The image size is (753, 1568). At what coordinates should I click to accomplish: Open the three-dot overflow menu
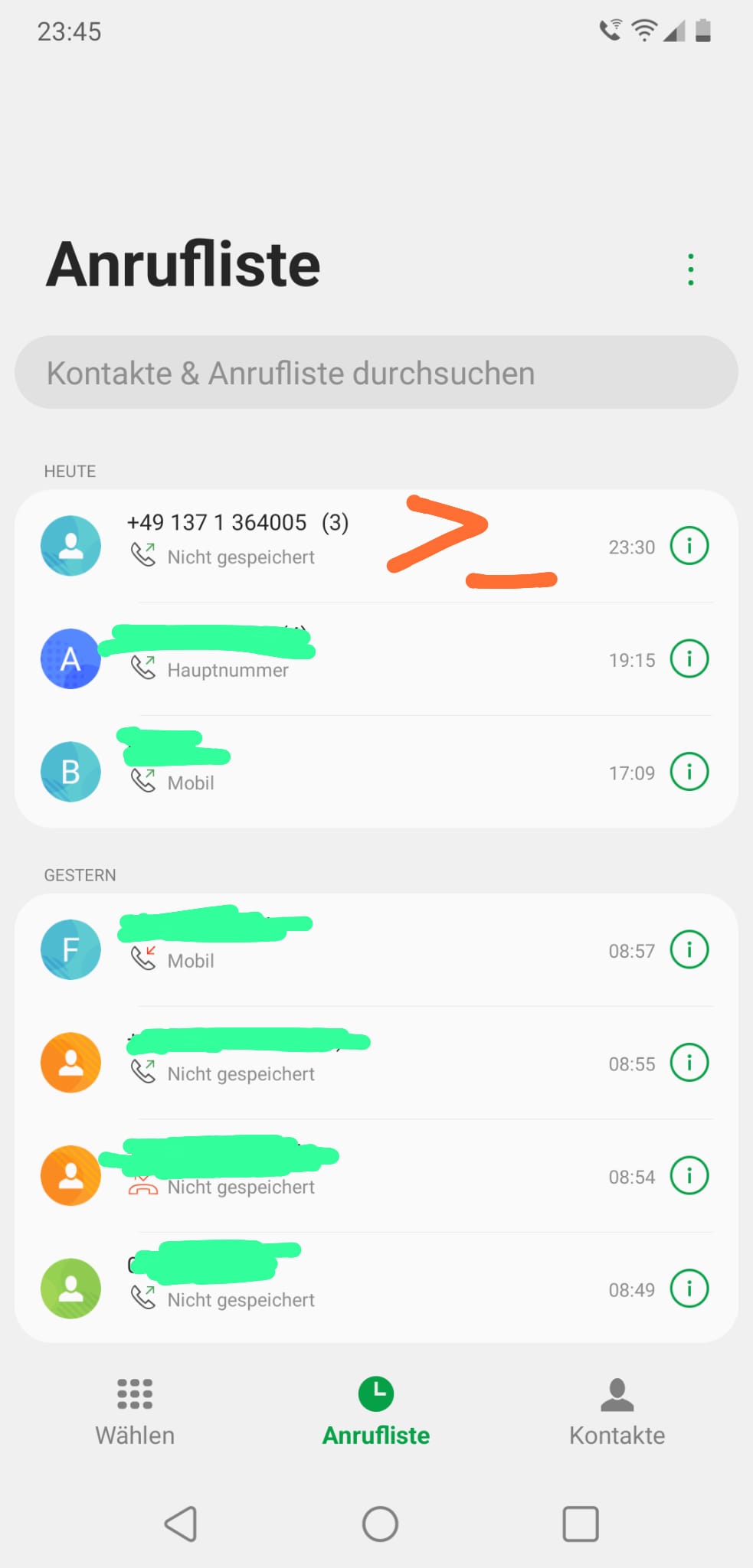pos(690,269)
